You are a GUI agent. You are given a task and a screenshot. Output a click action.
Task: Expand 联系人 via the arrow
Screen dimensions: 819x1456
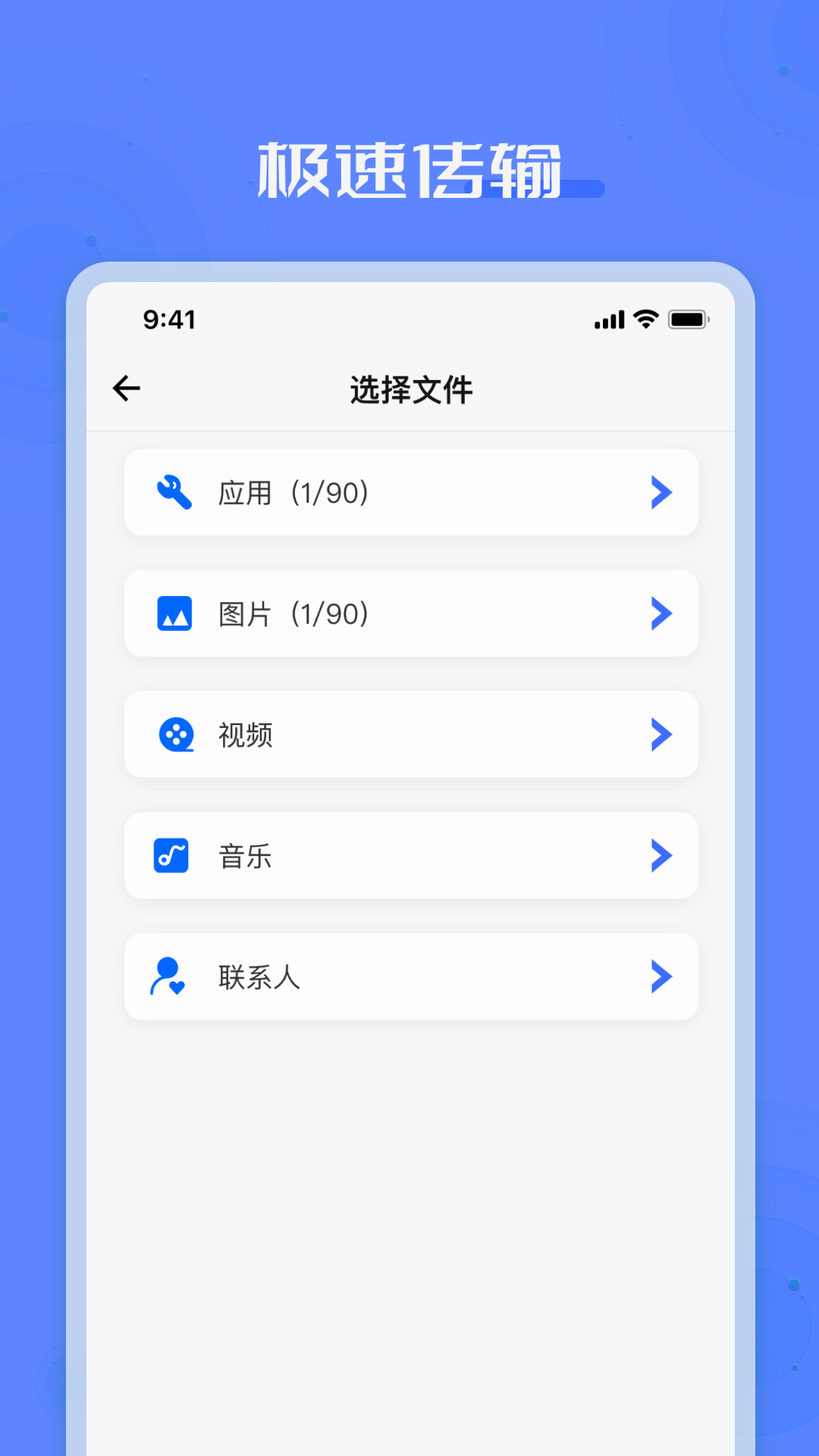tap(662, 976)
